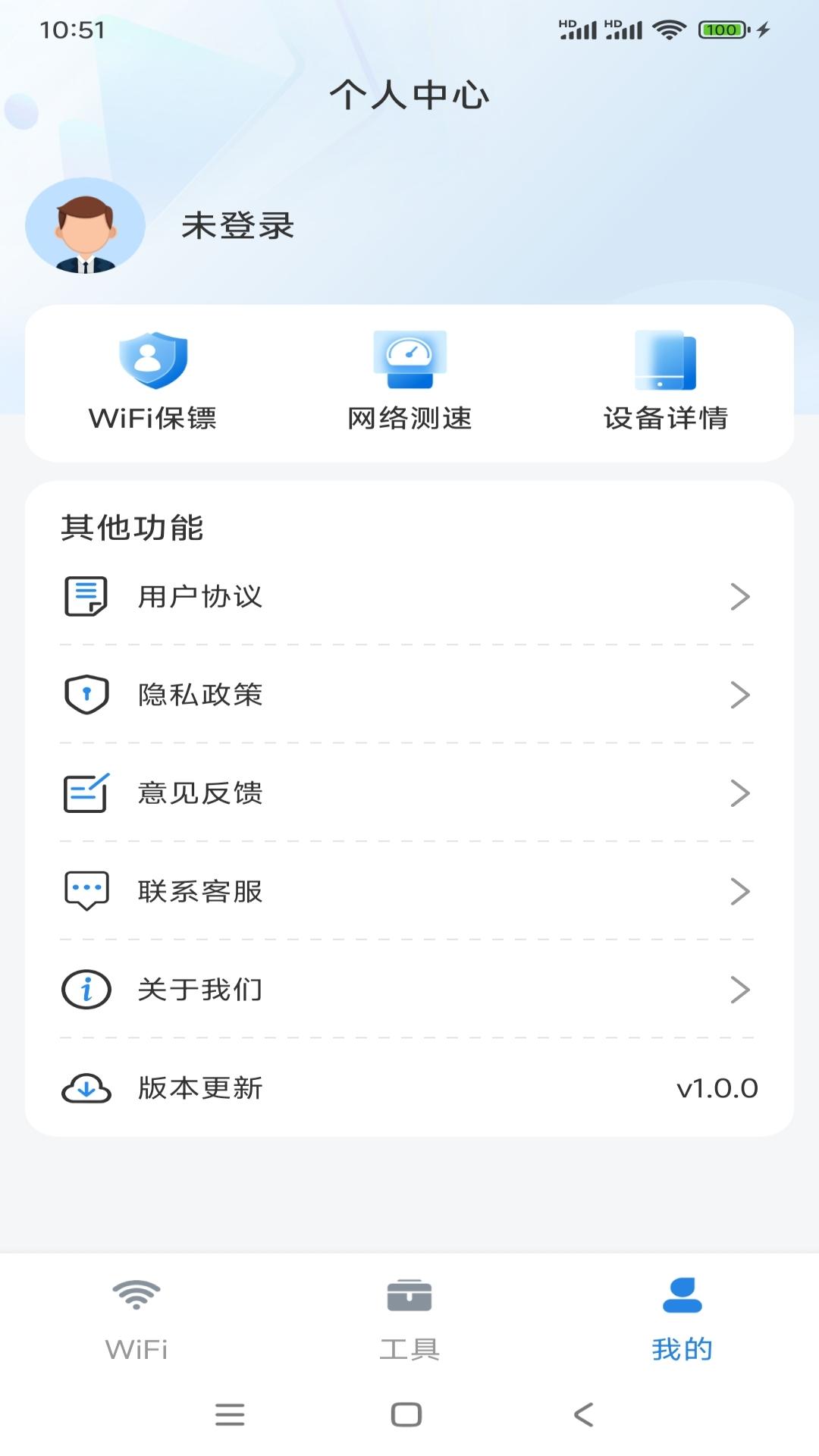Open 用户协议 row
Image resolution: width=819 pixels, height=1456 pixels.
(408, 597)
